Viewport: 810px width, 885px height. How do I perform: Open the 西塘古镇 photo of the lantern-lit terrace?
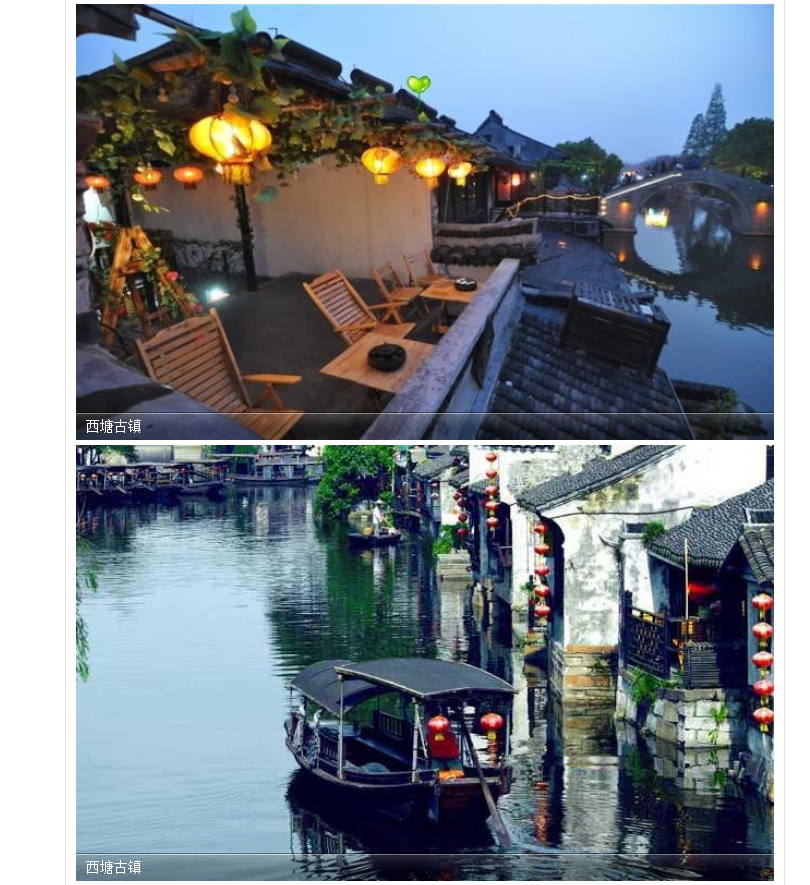[424, 220]
